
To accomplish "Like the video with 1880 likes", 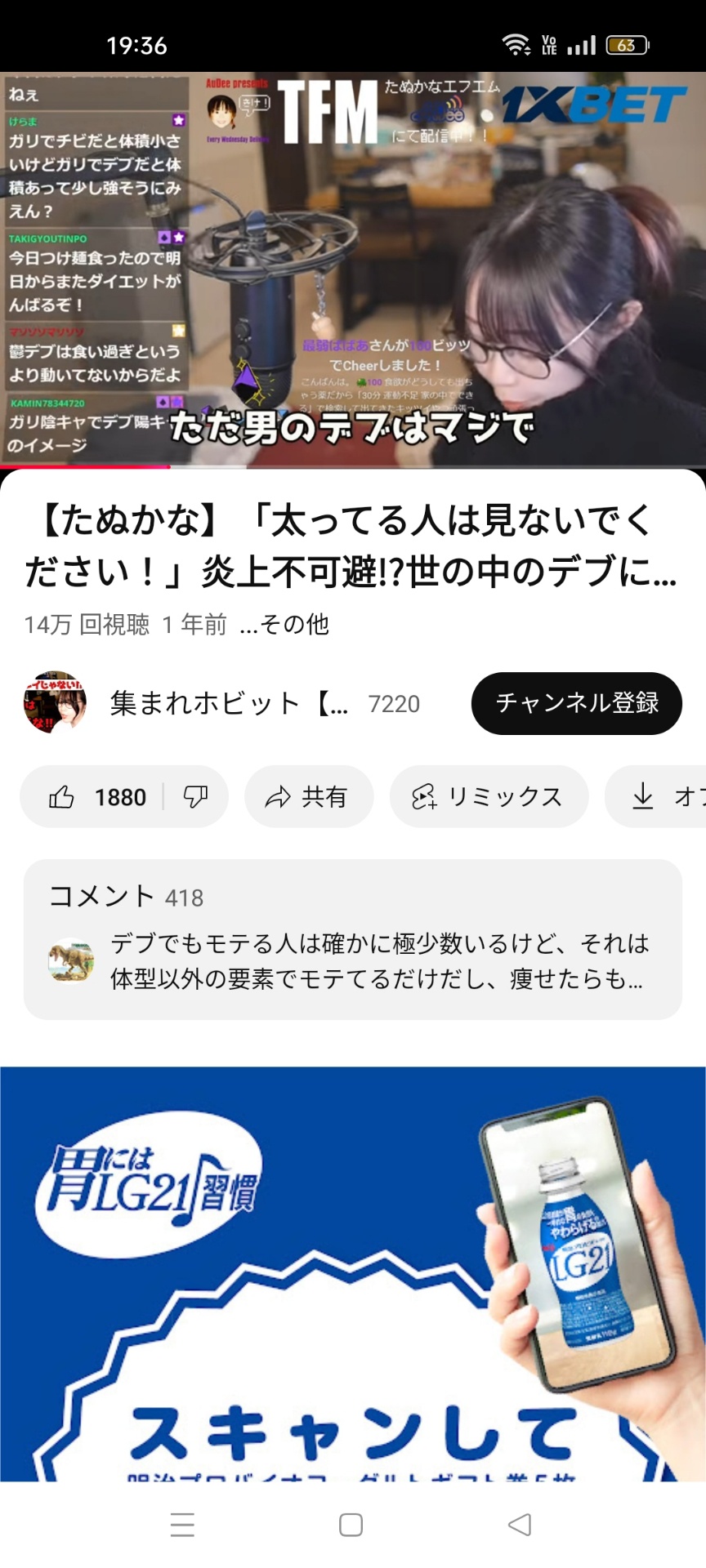I will point(96,796).
